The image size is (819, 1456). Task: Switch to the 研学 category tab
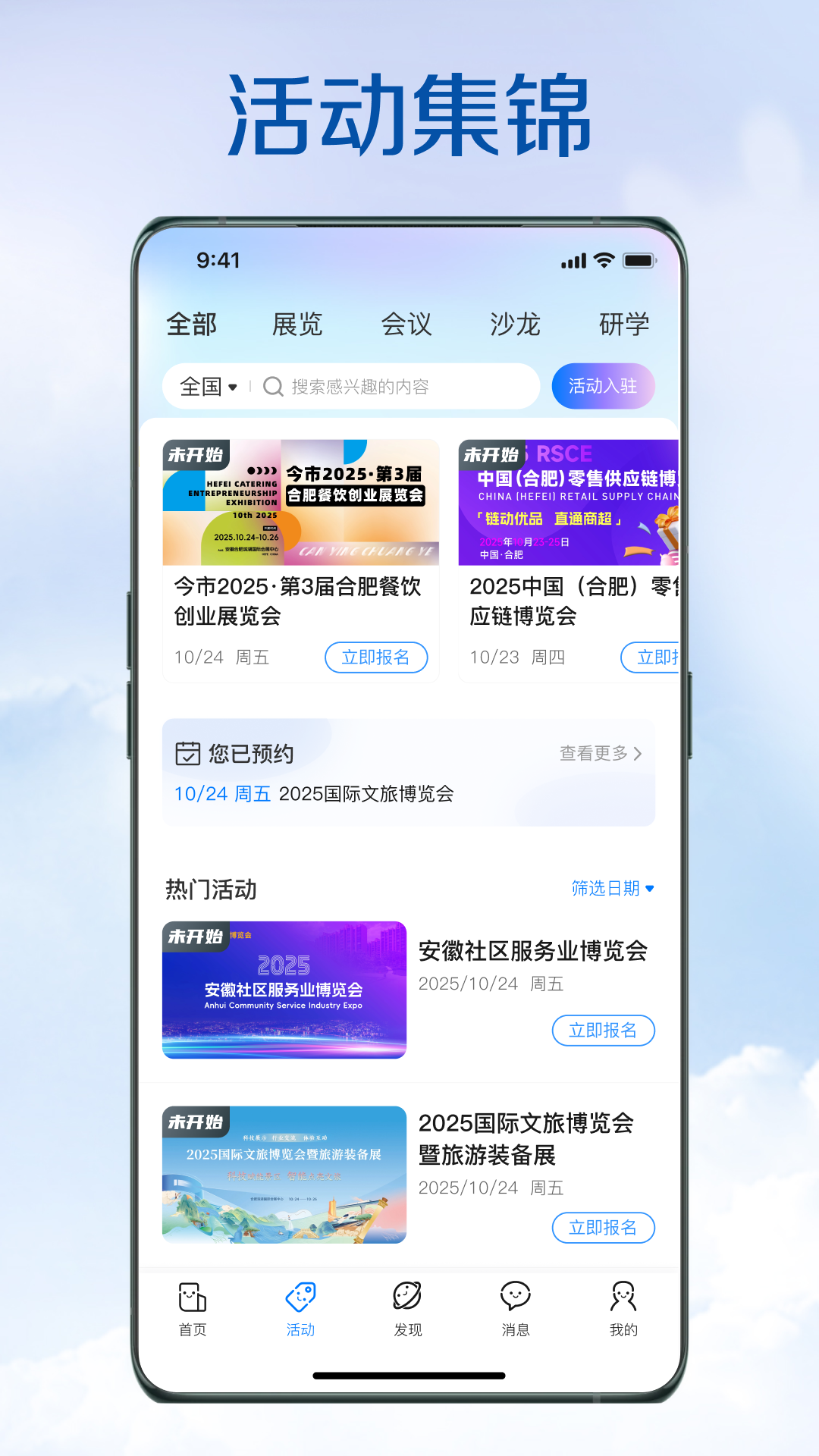pyautogui.click(x=623, y=324)
